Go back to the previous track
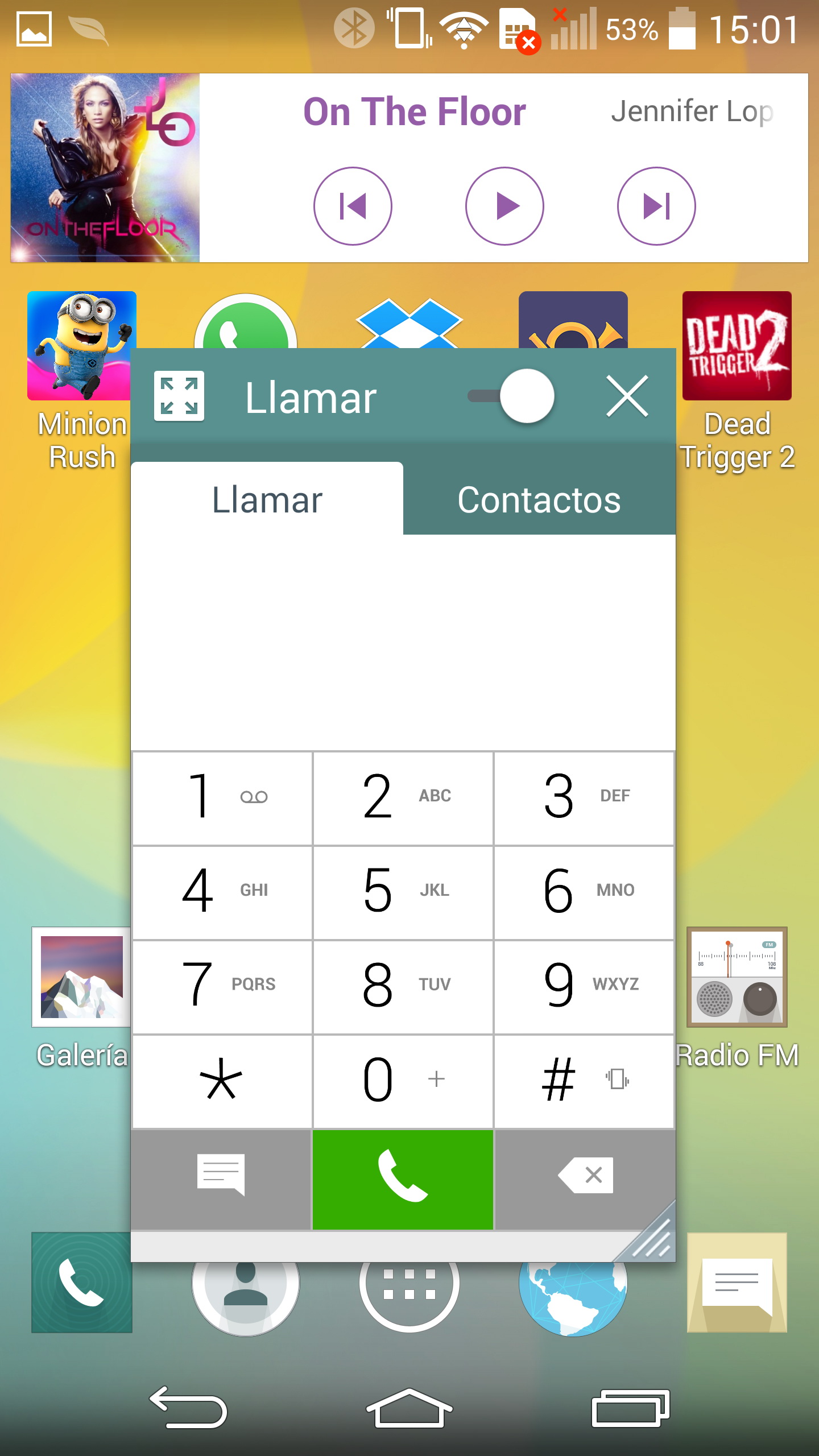 tap(353, 206)
